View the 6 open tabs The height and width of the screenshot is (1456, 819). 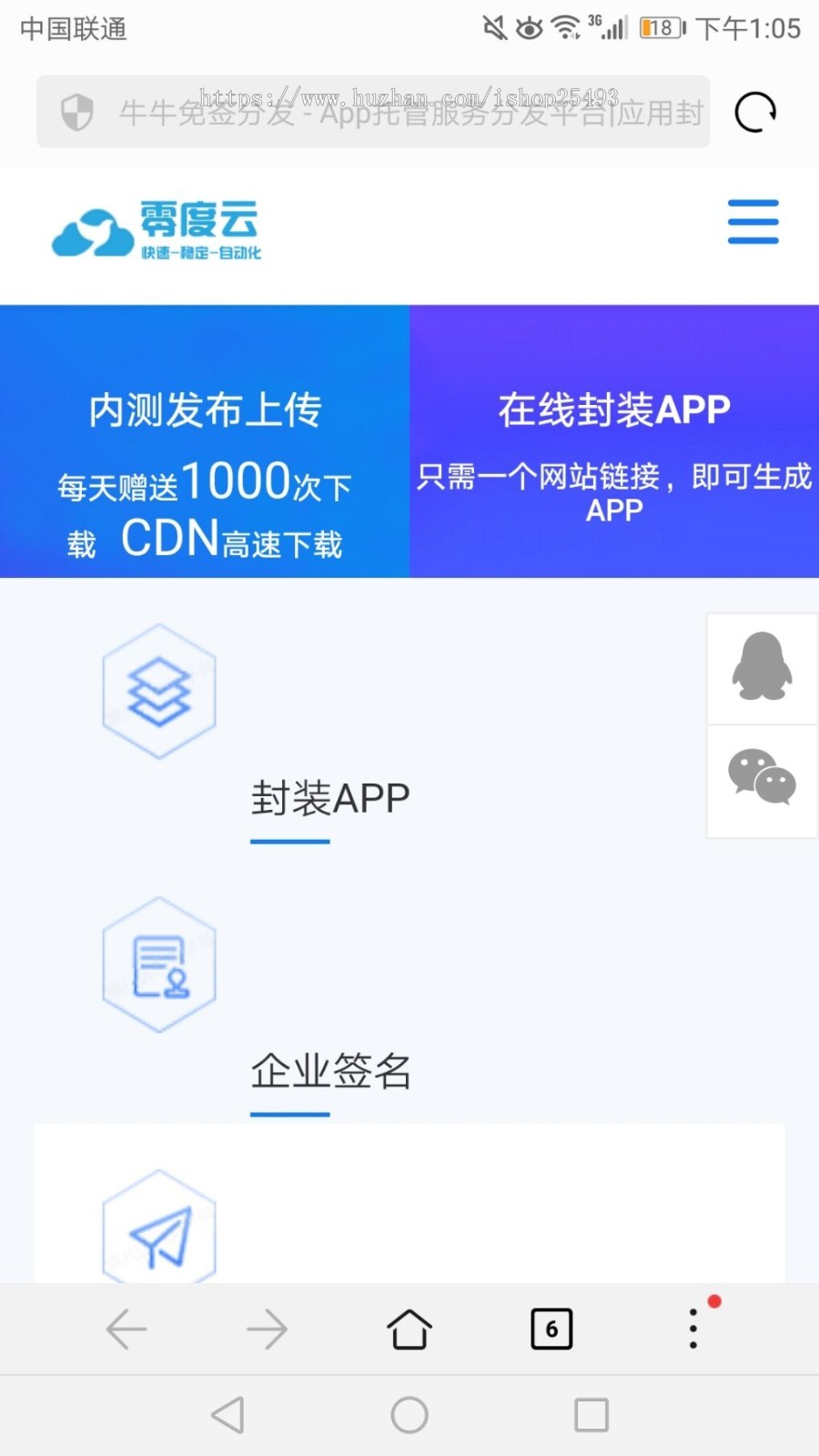pyautogui.click(x=551, y=1330)
